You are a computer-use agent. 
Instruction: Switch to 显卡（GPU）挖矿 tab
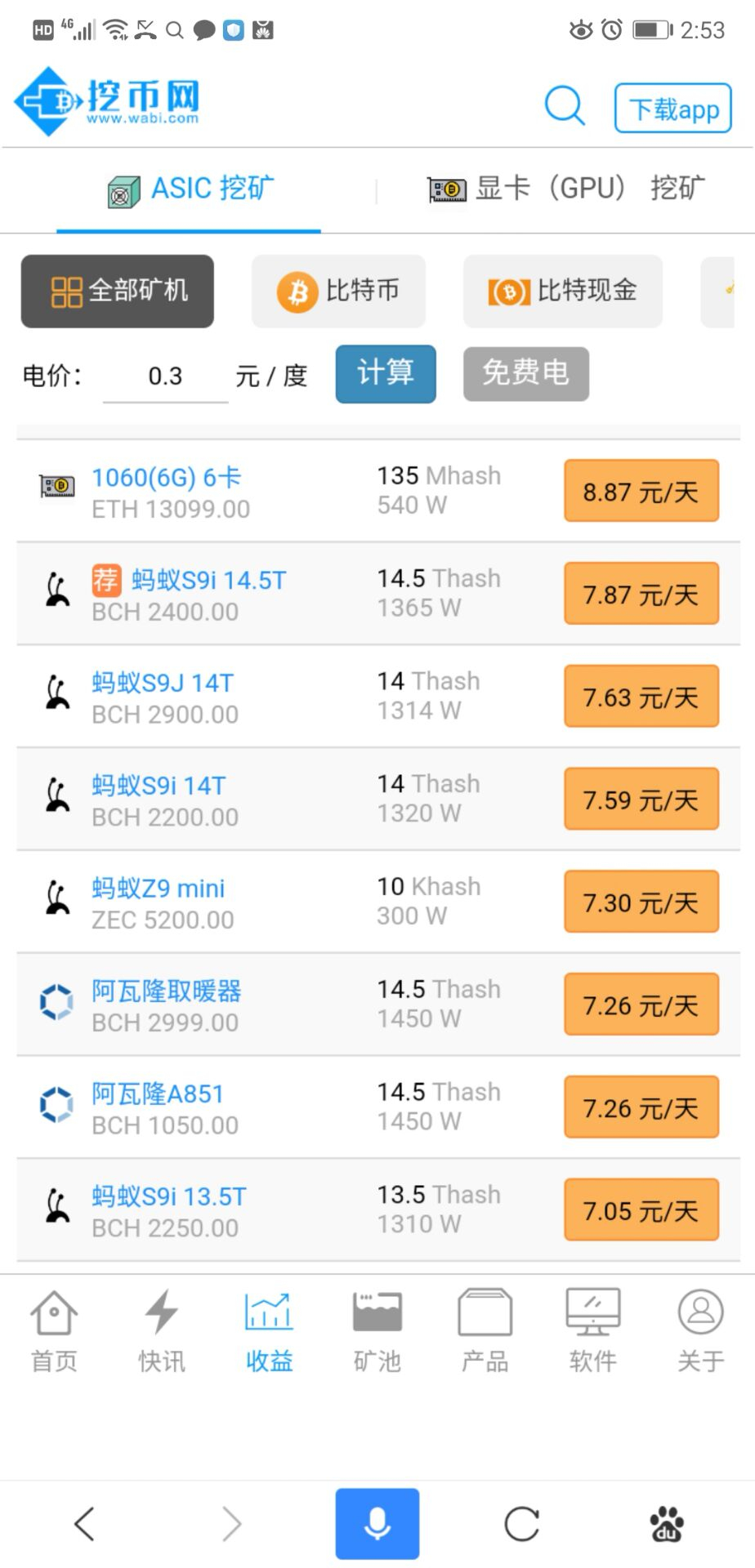[x=565, y=189]
